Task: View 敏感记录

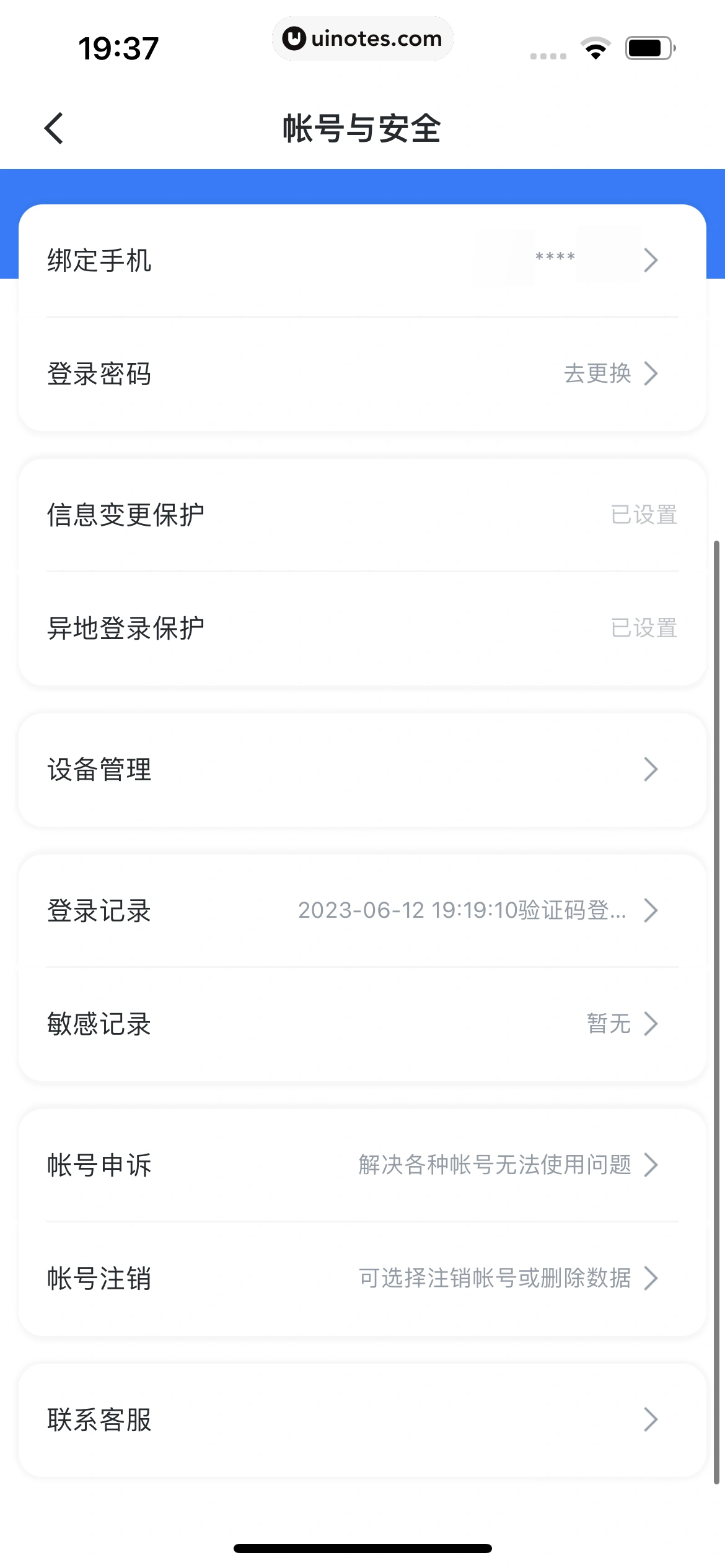Action: [362, 1024]
